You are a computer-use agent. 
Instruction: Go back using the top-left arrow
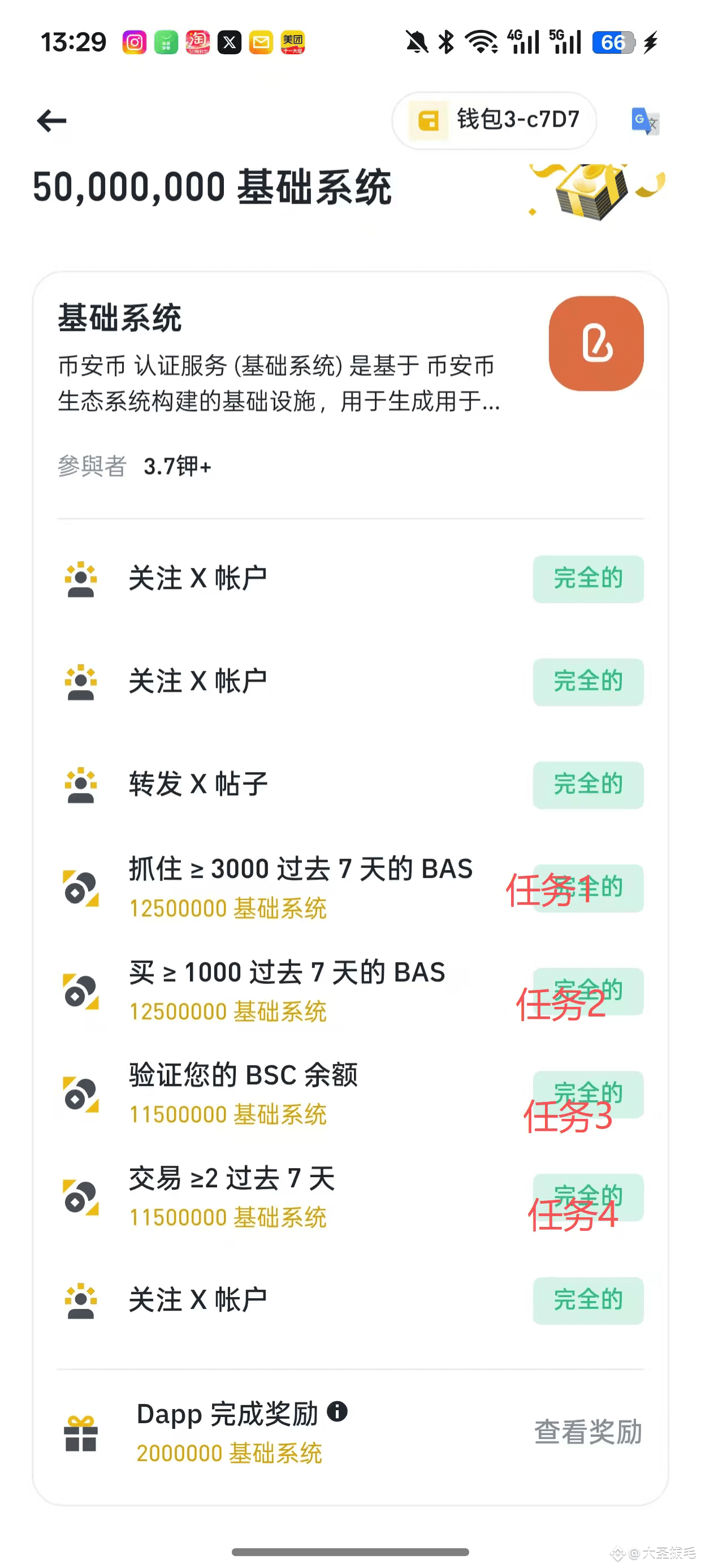point(51,120)
